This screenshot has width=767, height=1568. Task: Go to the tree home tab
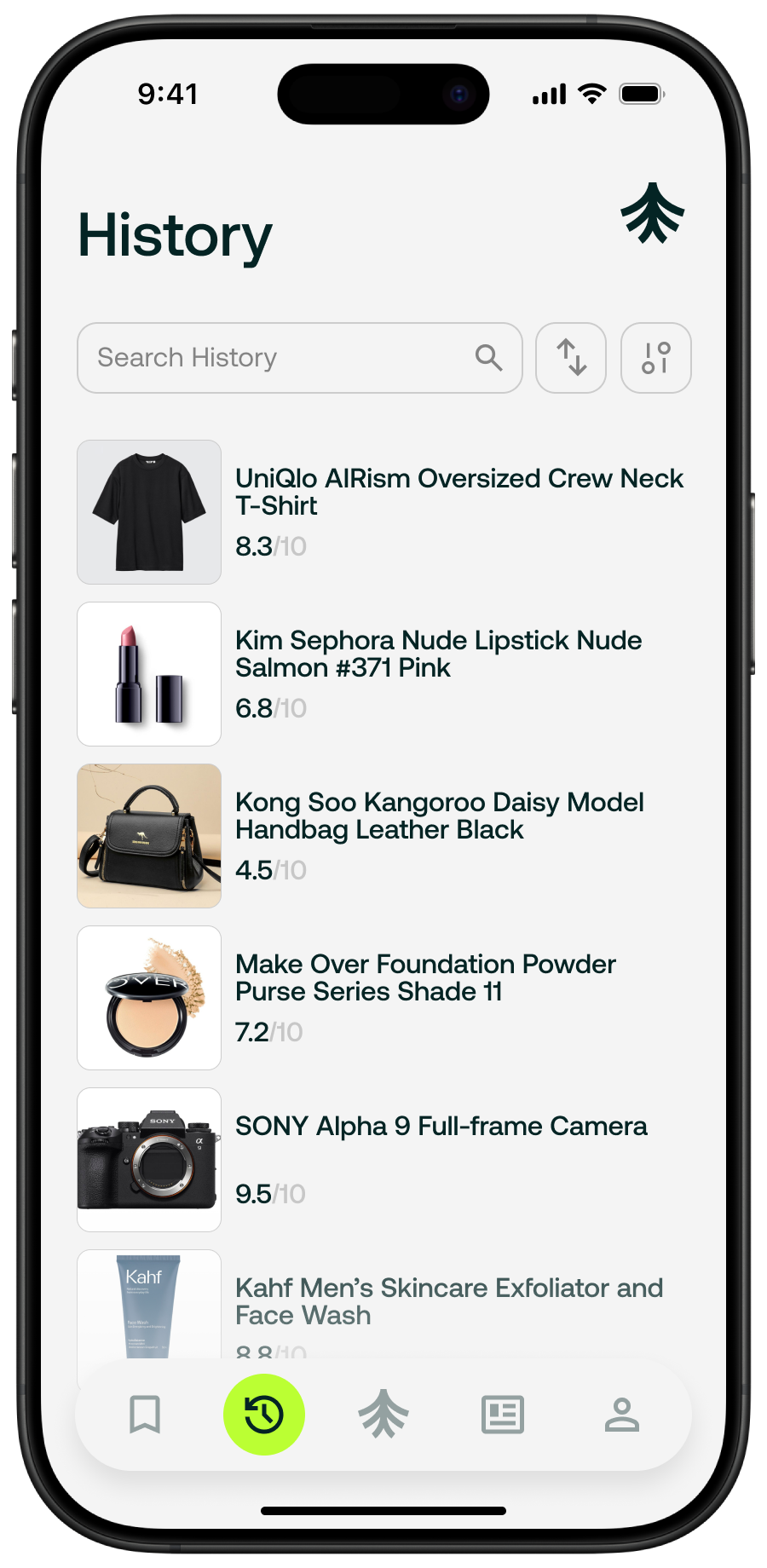pos(383,1415)
